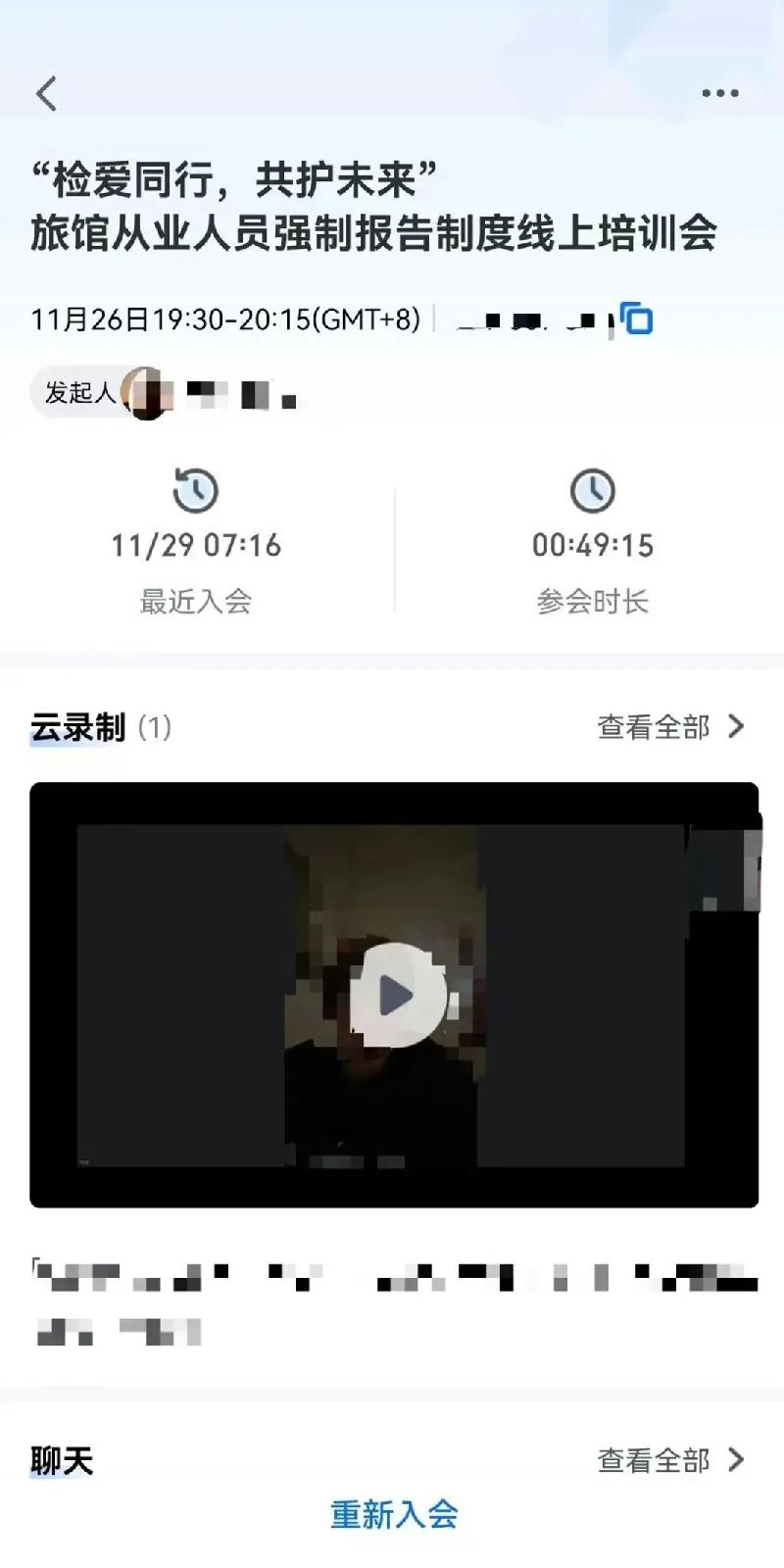View all cloud recordings via 查看全部
Image resolution: width=784 pixels, height=1568 pixels.
point(670,727)
